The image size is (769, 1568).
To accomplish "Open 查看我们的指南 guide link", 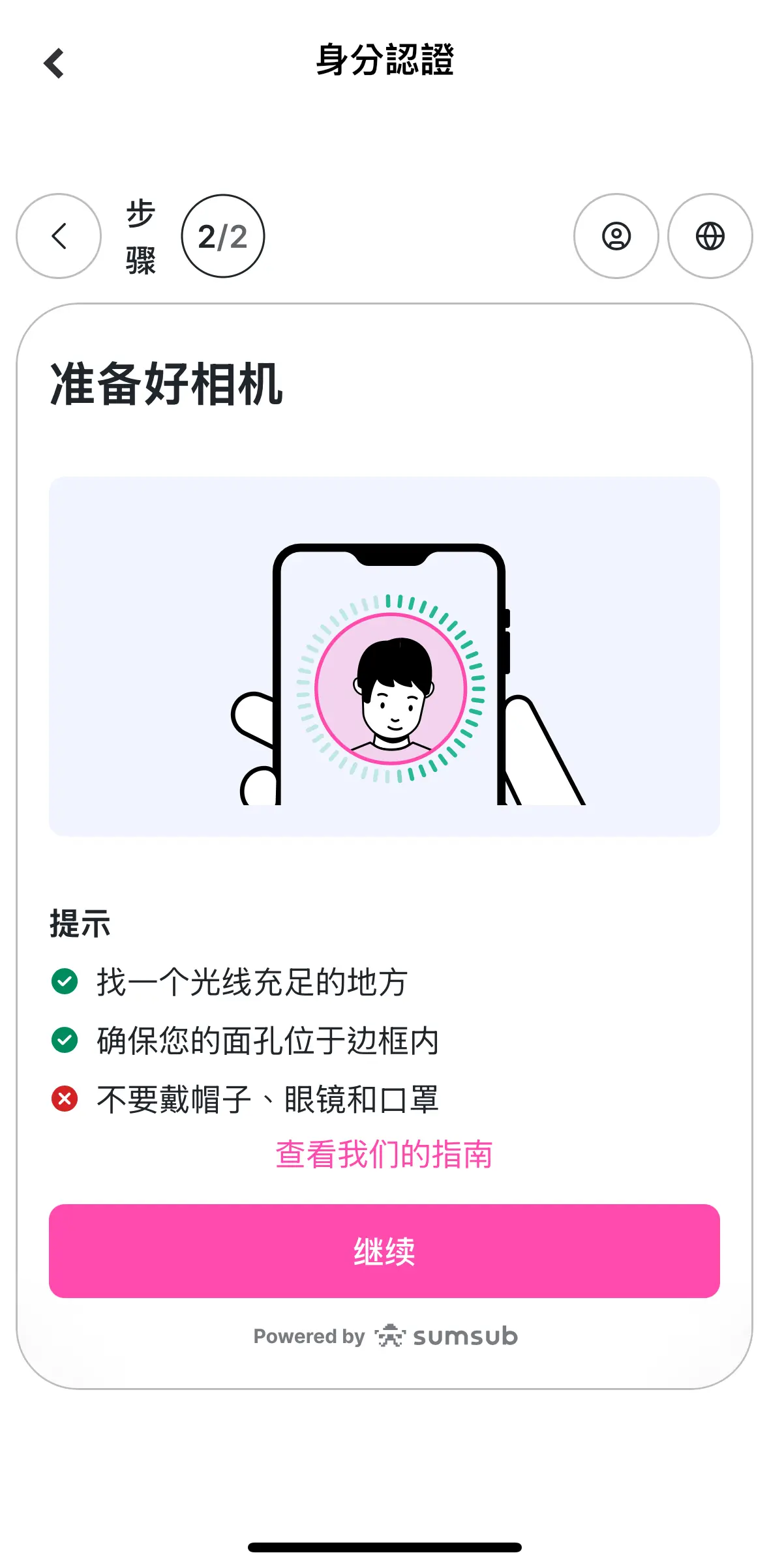I will (384, 1155).
